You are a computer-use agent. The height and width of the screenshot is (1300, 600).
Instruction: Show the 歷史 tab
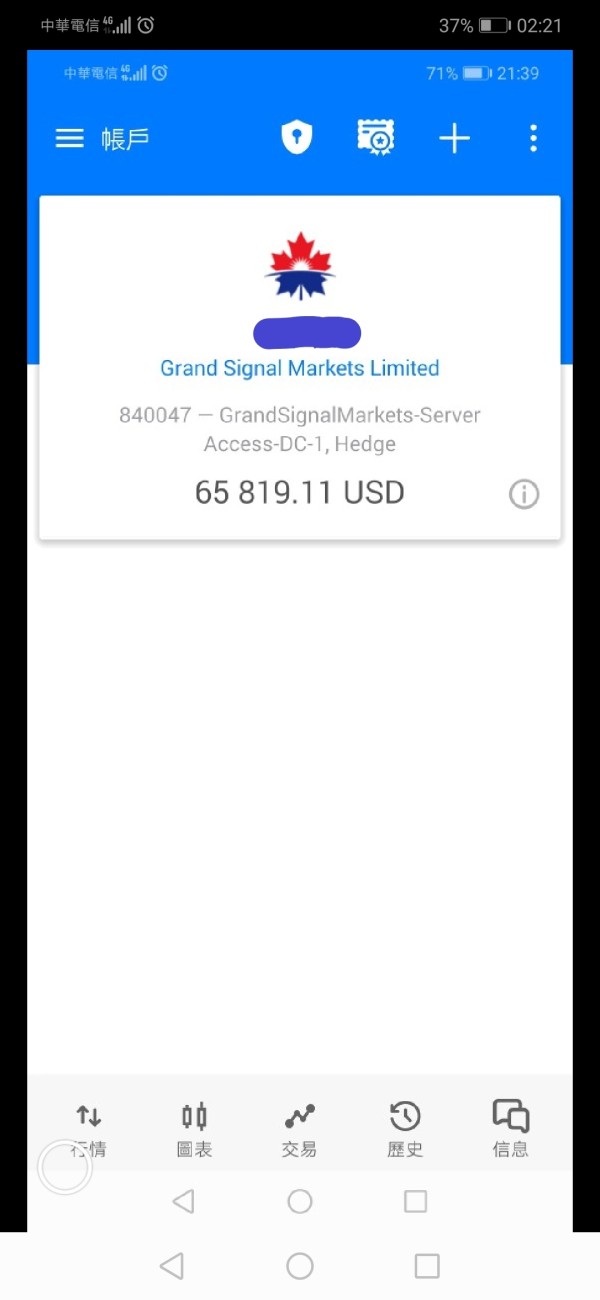(405, 1130)
